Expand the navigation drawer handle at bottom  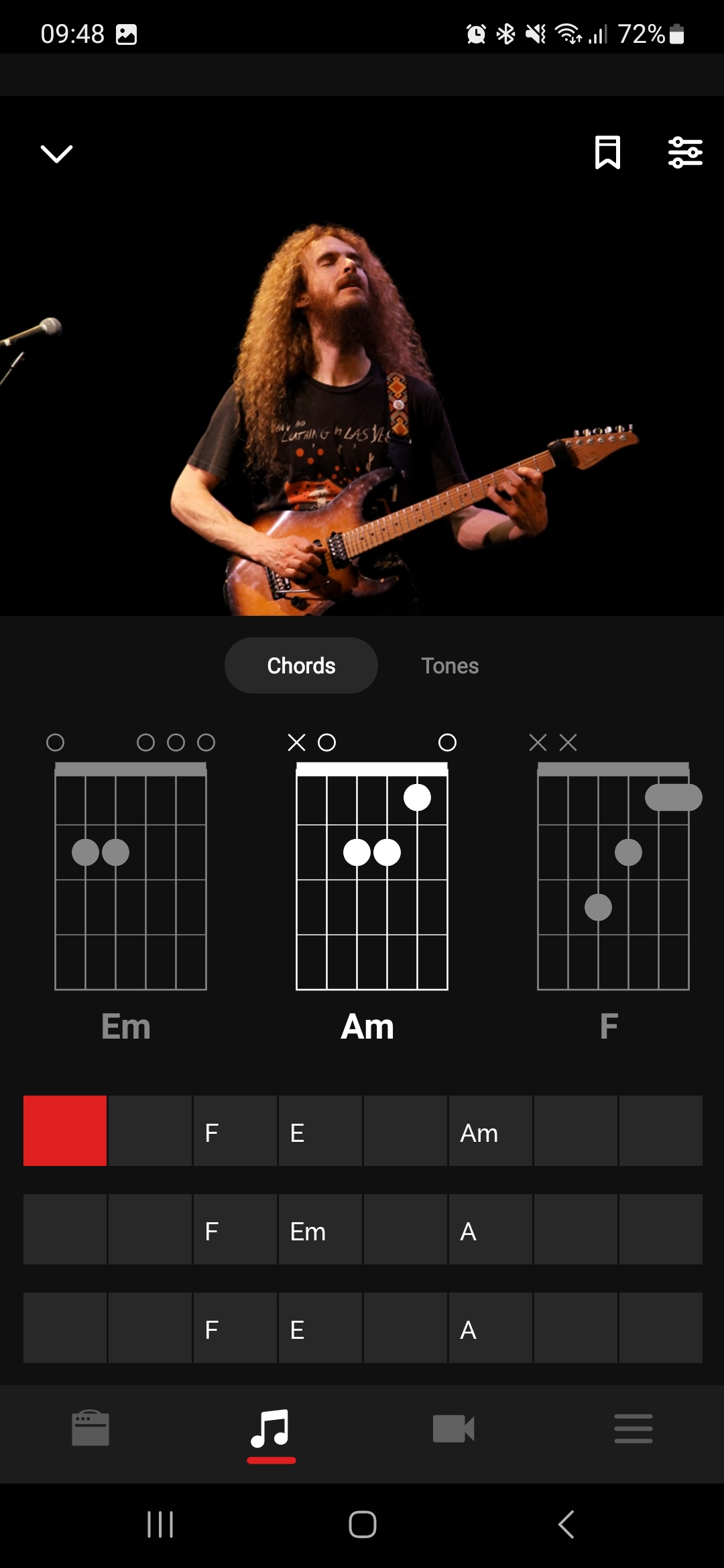[633, 1429]
